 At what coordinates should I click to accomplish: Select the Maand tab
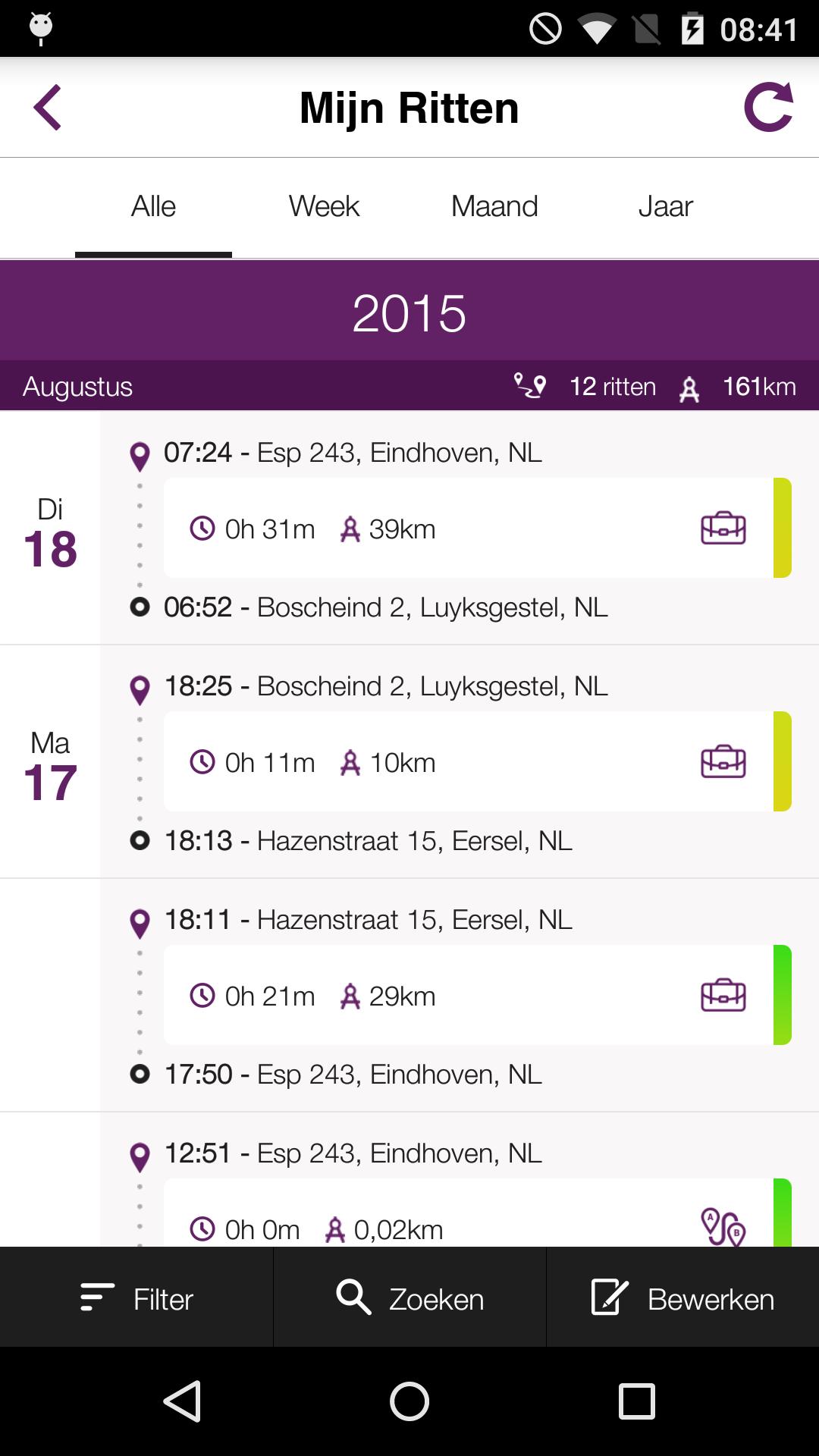494,206
